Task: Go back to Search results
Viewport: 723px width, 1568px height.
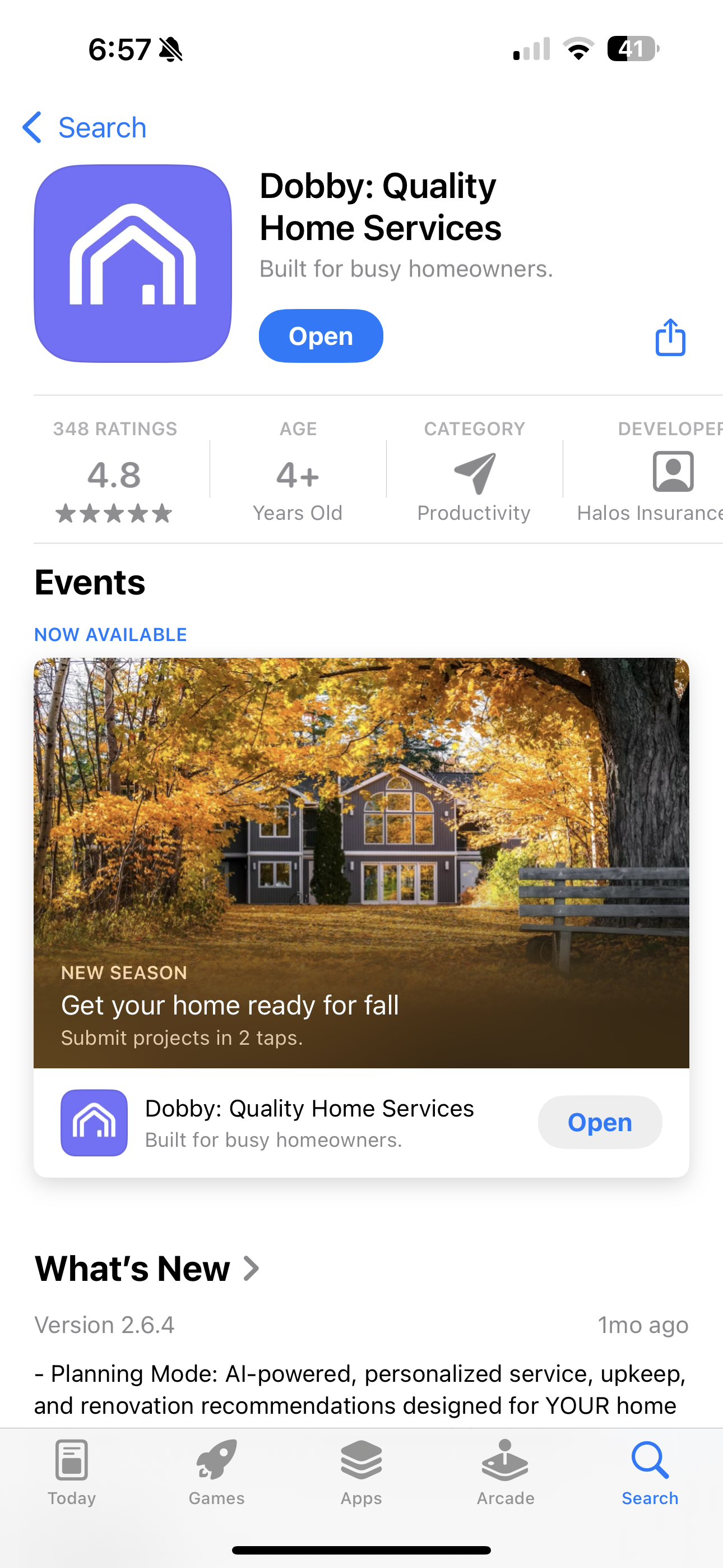Action: click(85, 128)
